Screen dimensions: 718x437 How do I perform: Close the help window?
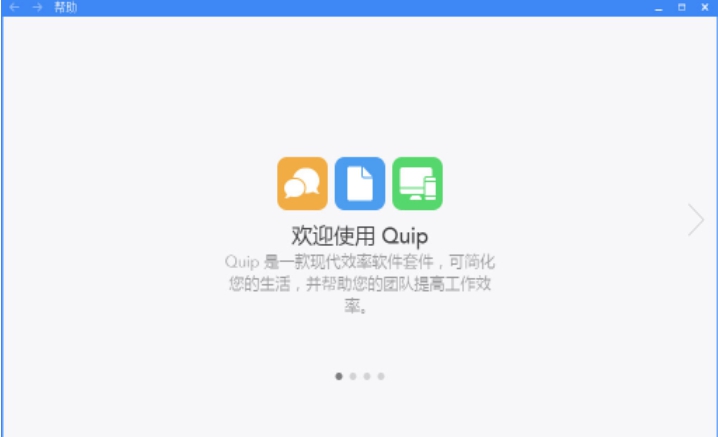(x=704, y=7)
